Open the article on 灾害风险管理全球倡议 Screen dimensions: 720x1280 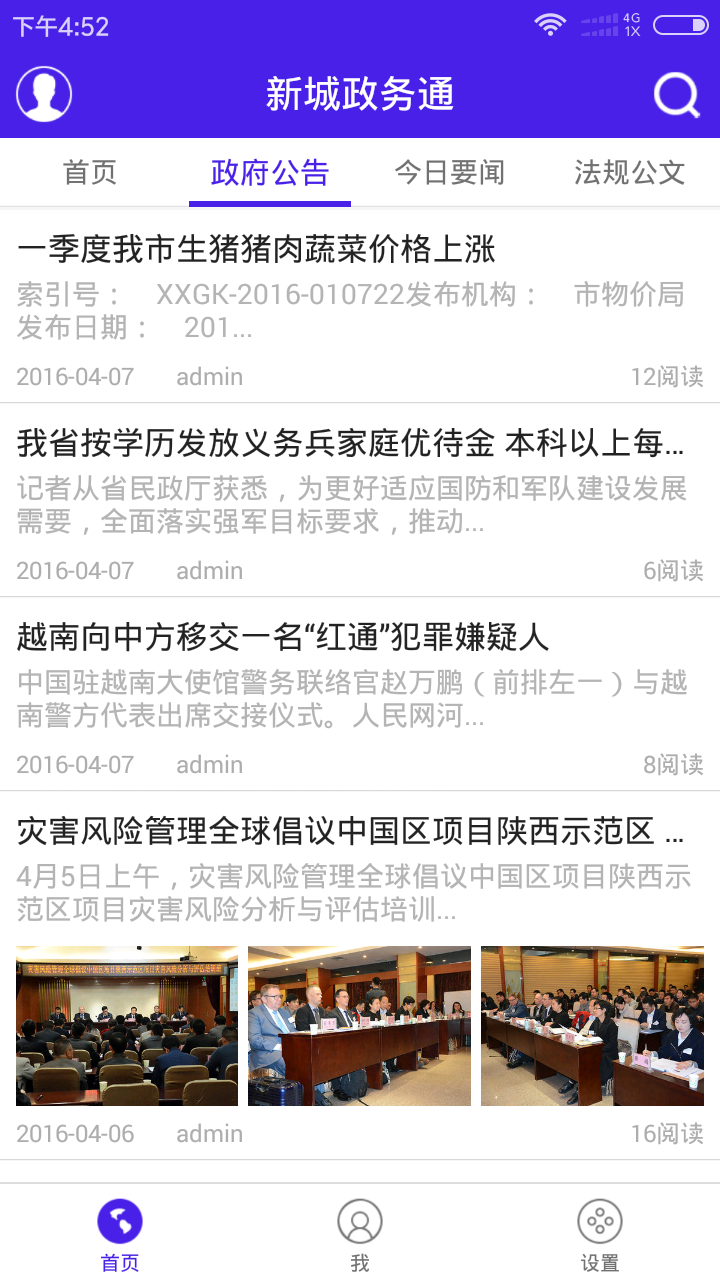click(350, 831)
